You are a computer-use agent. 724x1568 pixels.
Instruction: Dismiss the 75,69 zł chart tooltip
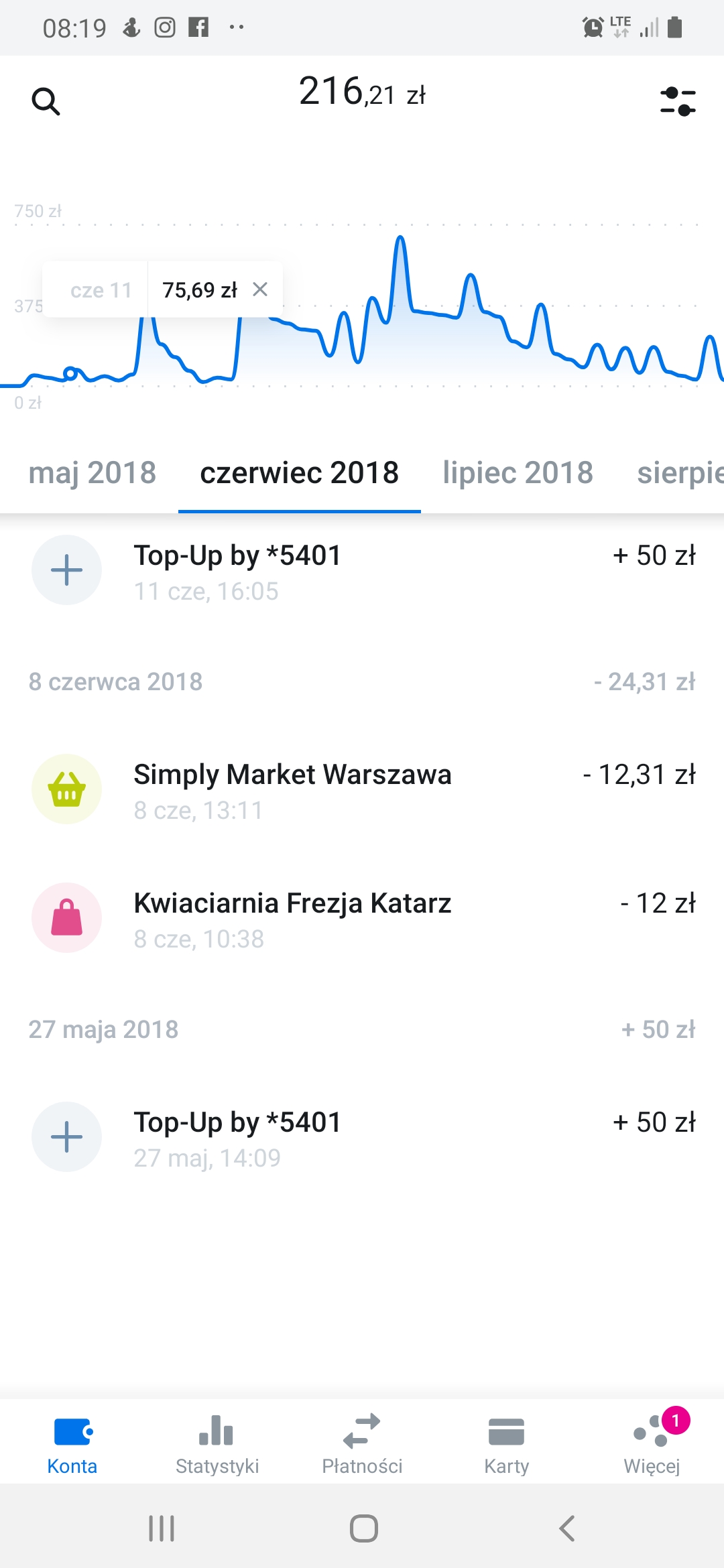pyautogui.click(x=261, y=289)
